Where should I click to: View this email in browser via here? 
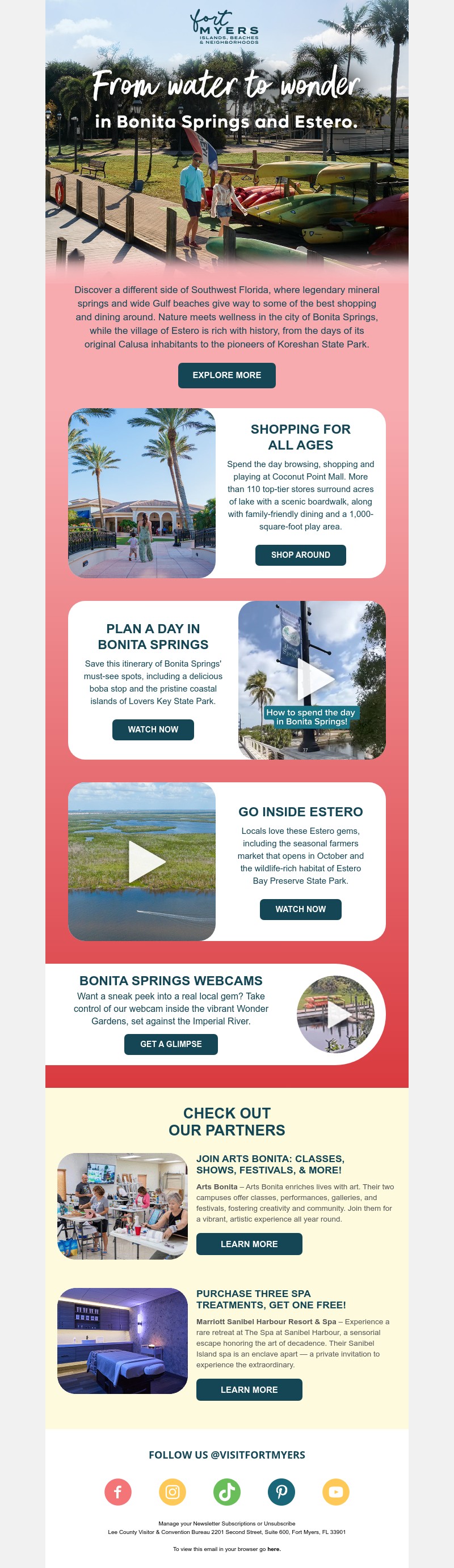(274, 1549)
